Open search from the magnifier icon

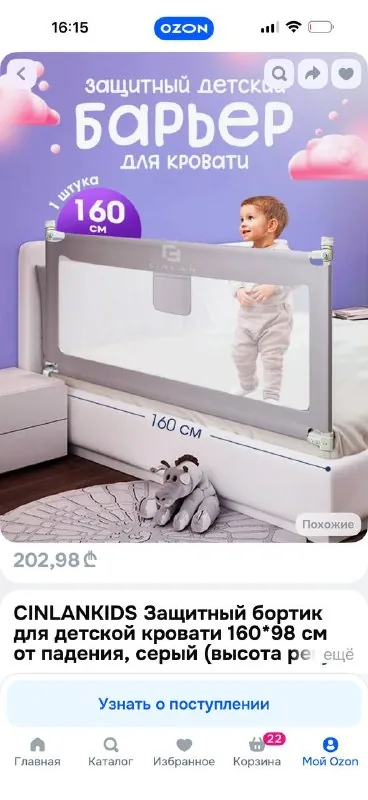coord(279,74)
